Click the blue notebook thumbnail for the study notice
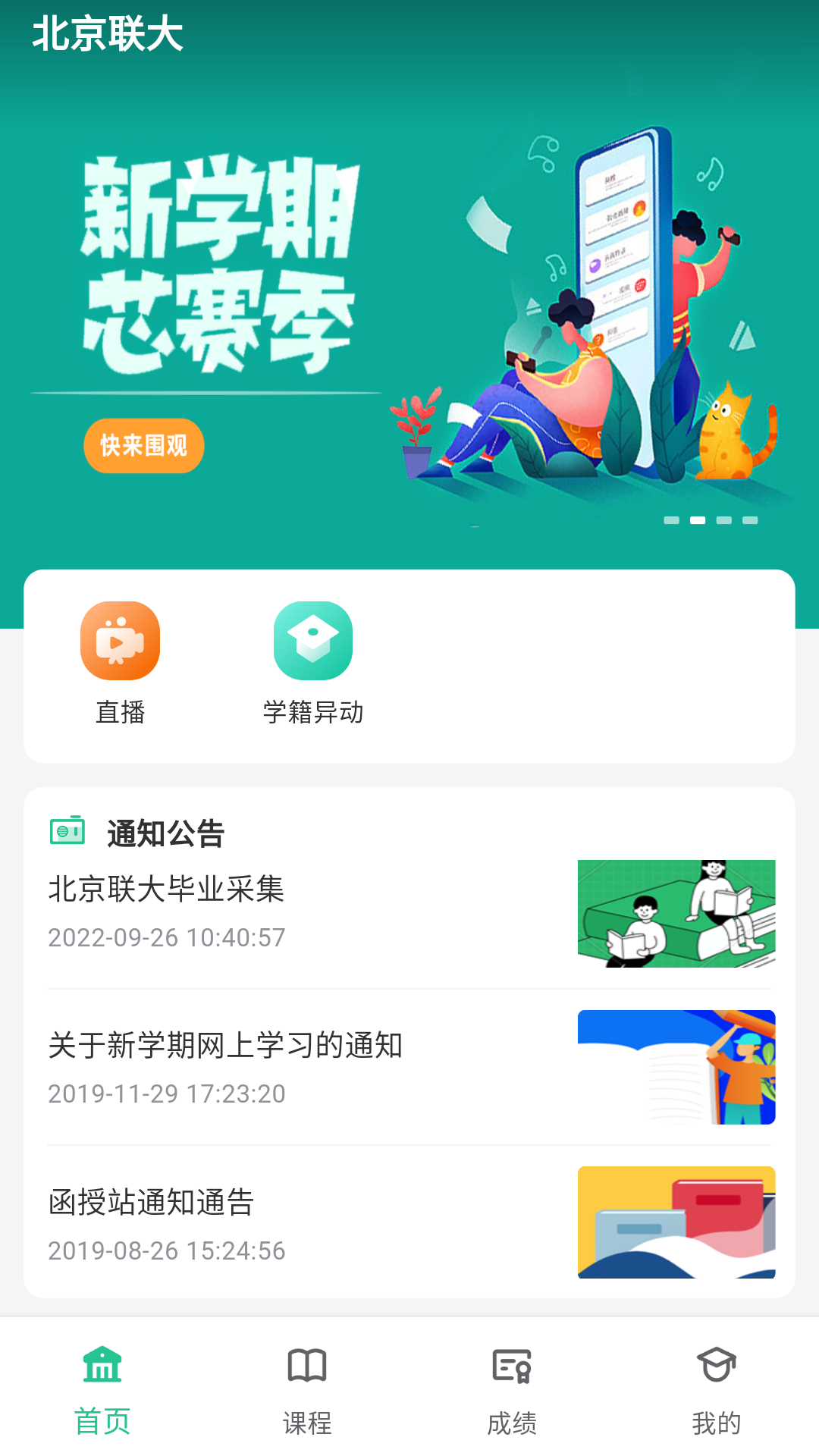The width and height of the screenshot is (819, 1456). (676, 1065)
